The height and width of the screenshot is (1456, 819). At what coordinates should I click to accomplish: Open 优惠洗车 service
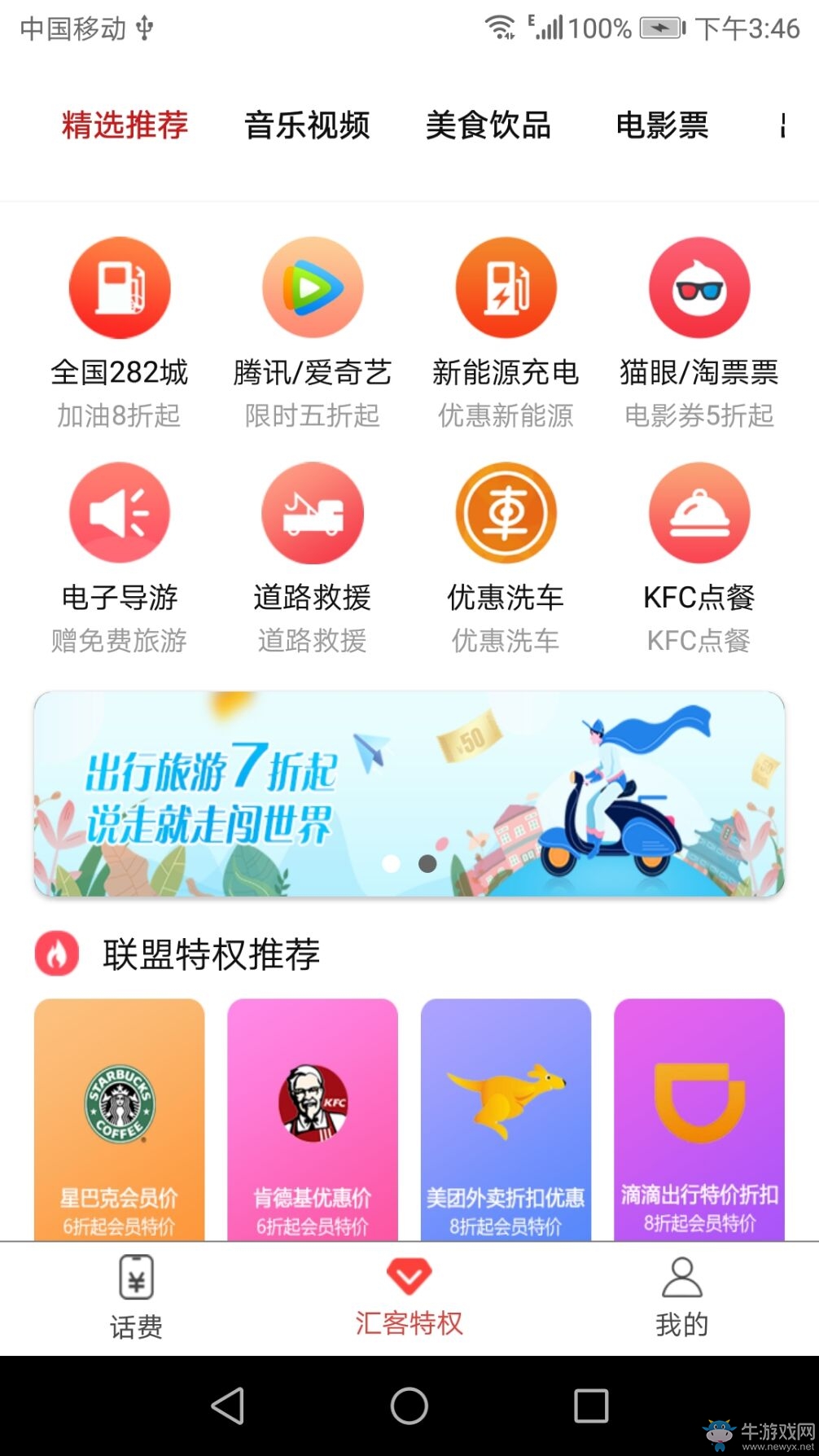pos(506,558)
